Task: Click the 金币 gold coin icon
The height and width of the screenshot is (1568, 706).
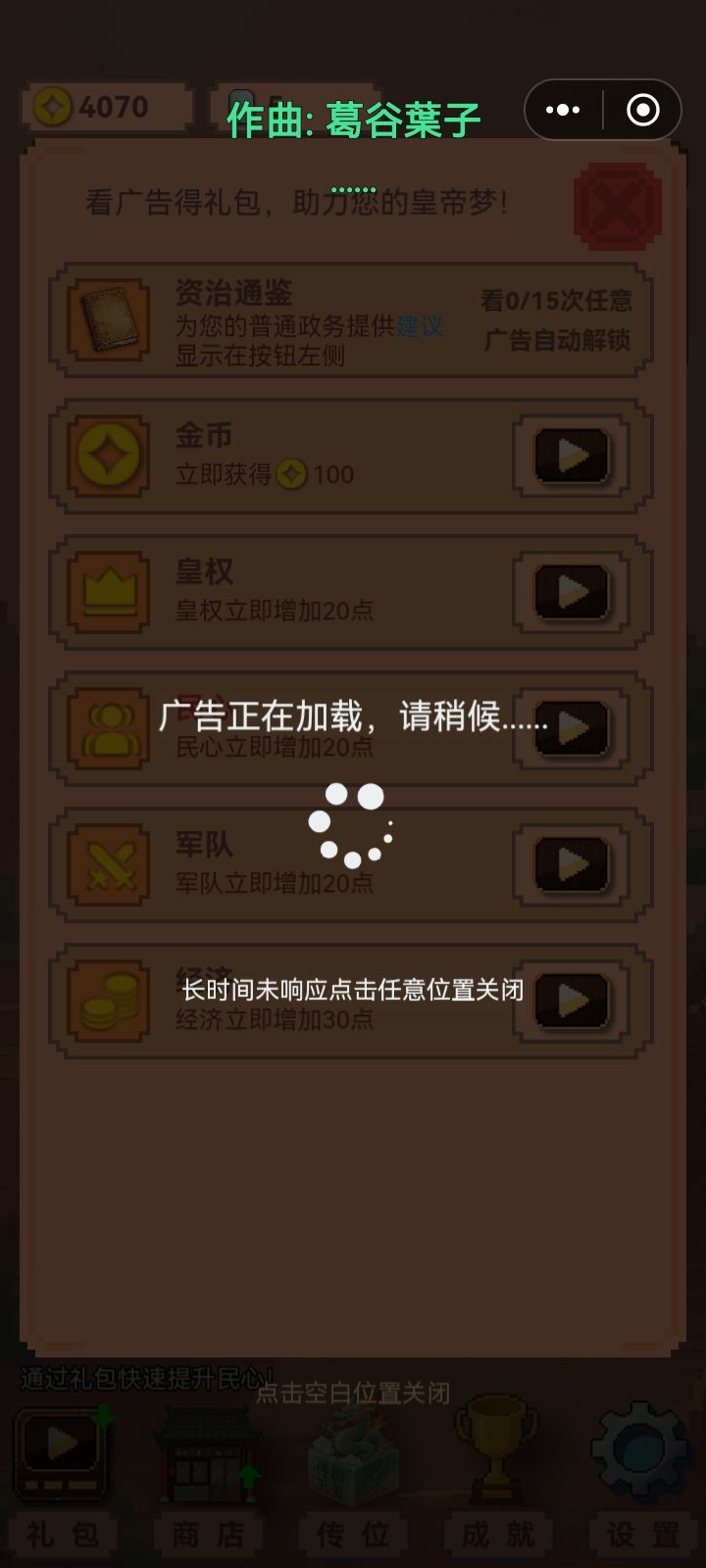Action: (108, 458)
